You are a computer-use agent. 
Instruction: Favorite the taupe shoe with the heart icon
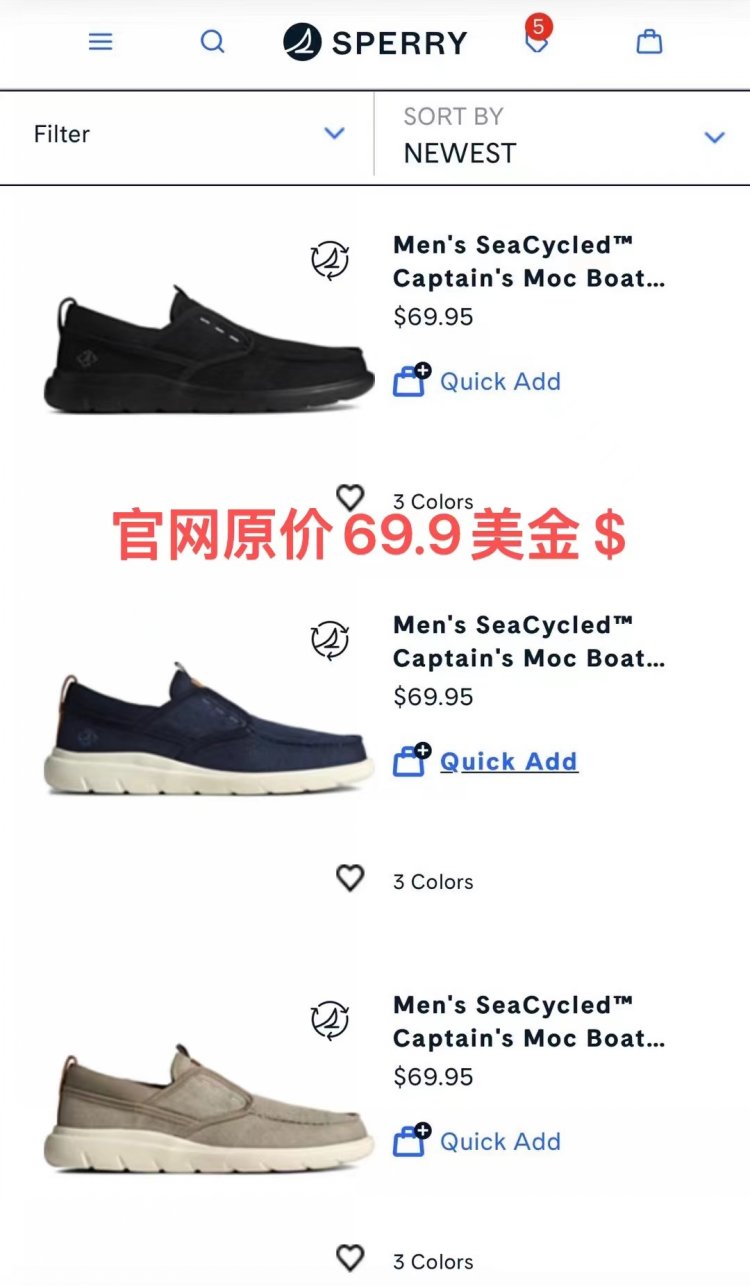pos(349,1257)
